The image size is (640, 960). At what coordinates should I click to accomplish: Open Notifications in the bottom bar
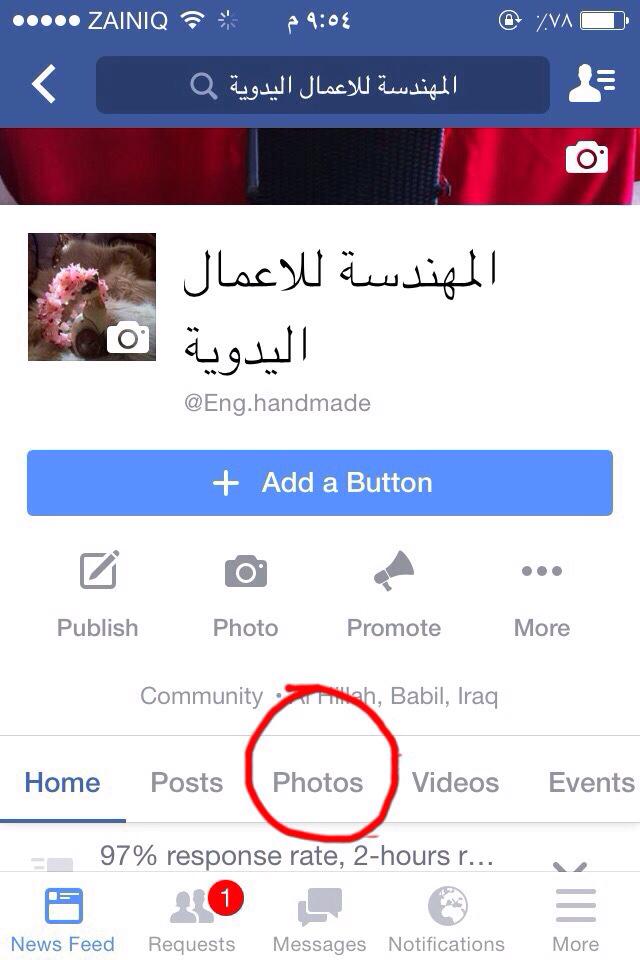pos(446,920)
